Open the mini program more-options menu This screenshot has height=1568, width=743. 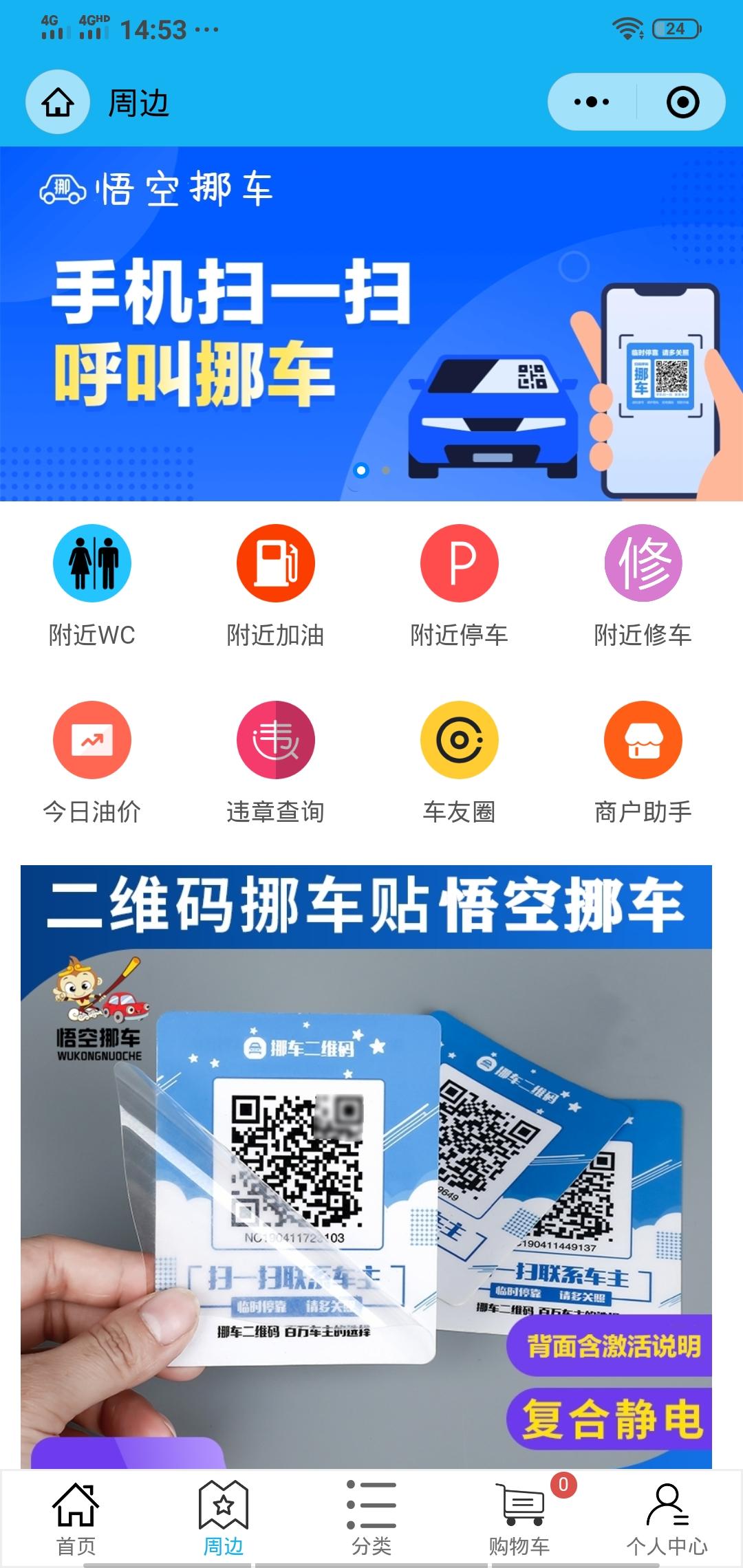coord(592,102)
